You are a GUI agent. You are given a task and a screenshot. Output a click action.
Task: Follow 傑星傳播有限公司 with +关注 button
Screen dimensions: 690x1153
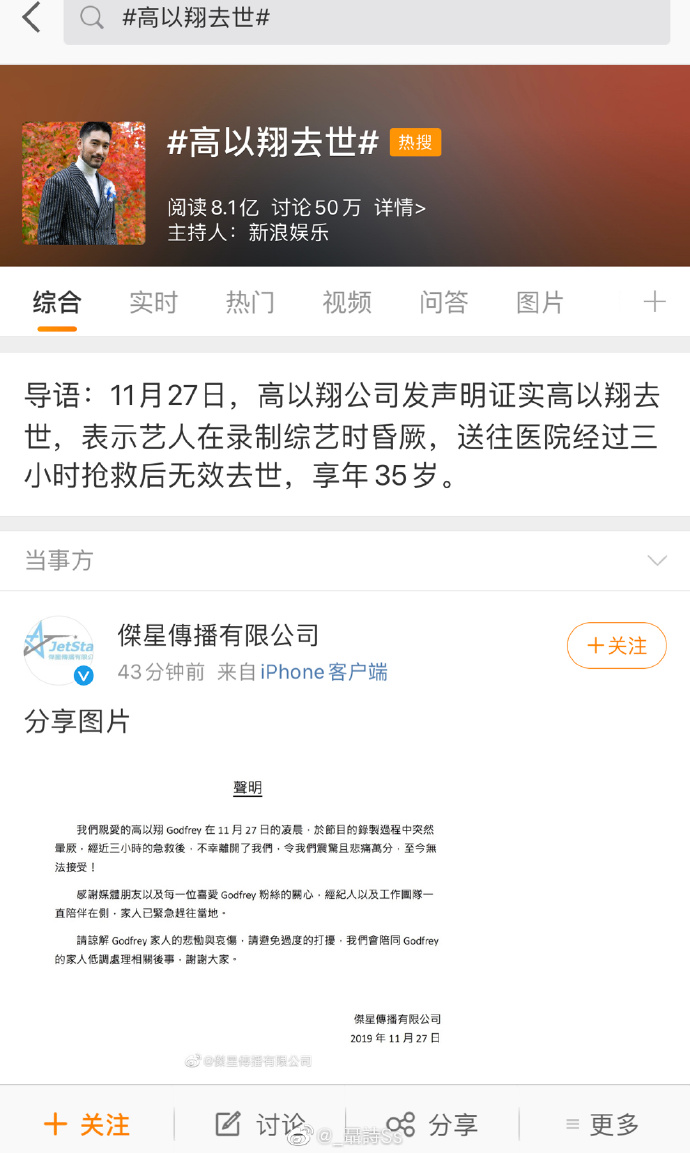tap(616, 646)
